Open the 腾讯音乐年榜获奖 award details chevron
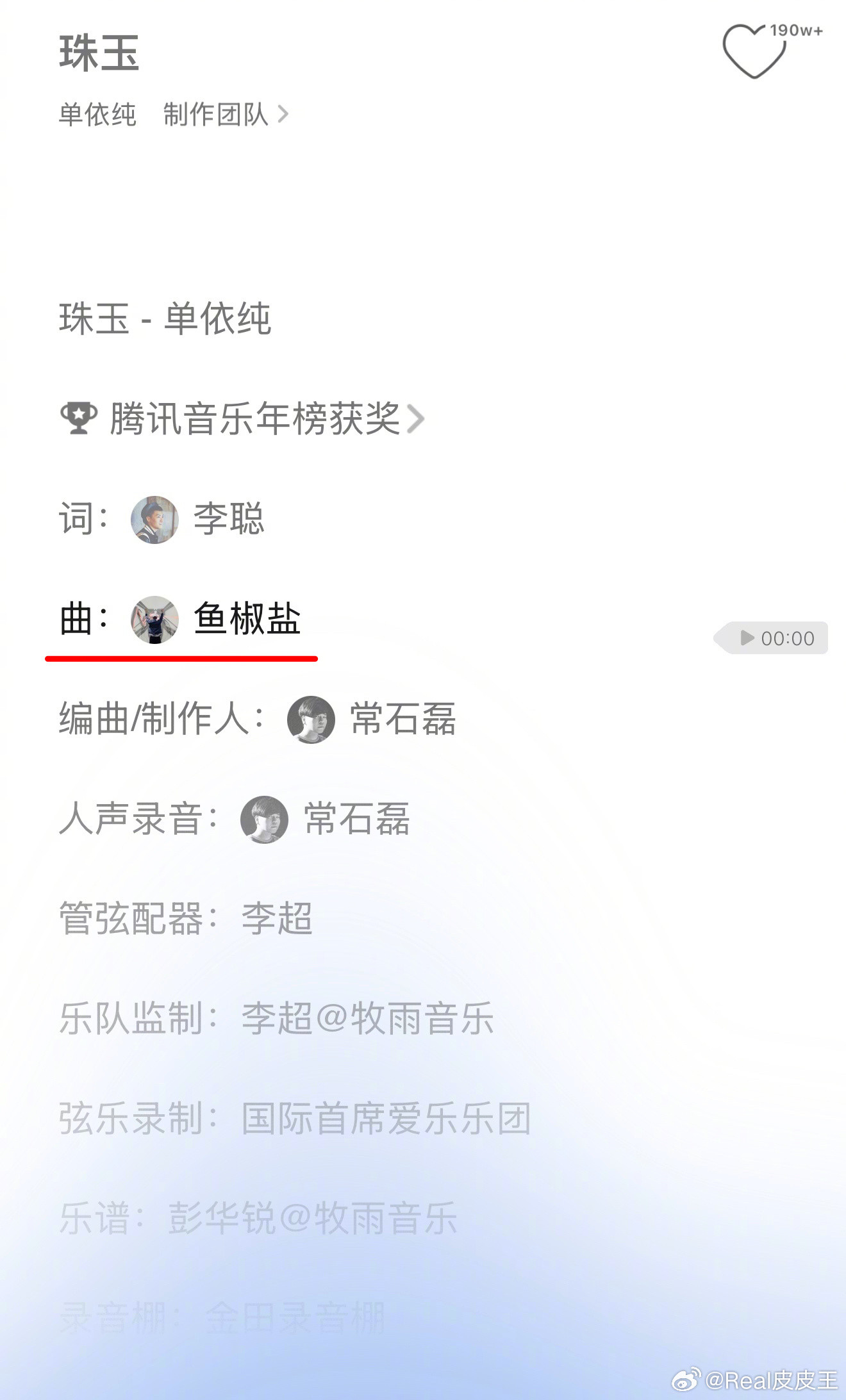This screenshot has height=1400, width=846. click(420, 417)
